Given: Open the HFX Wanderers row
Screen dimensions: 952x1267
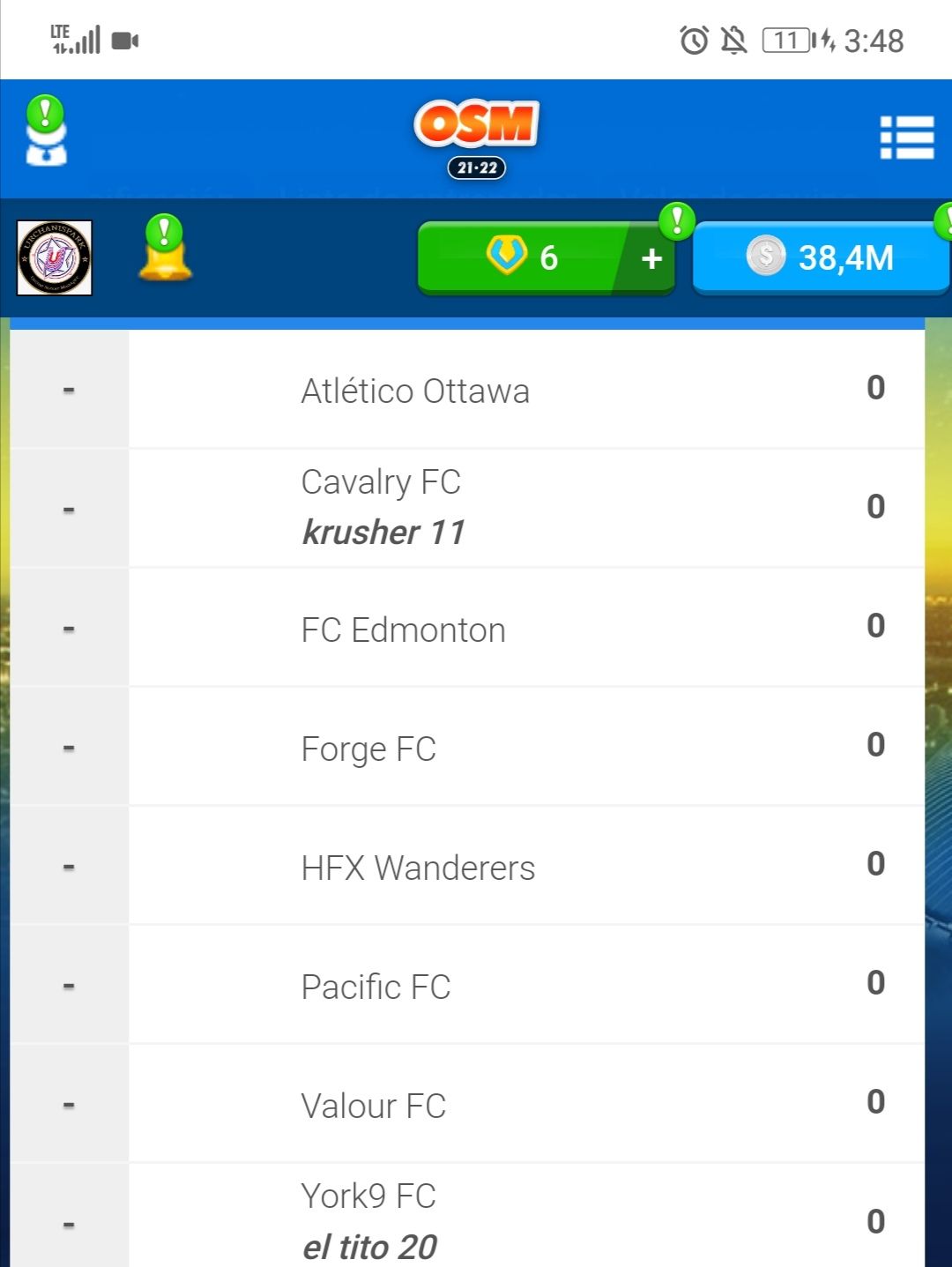Looking at the screenshot, I should [418, 868].
